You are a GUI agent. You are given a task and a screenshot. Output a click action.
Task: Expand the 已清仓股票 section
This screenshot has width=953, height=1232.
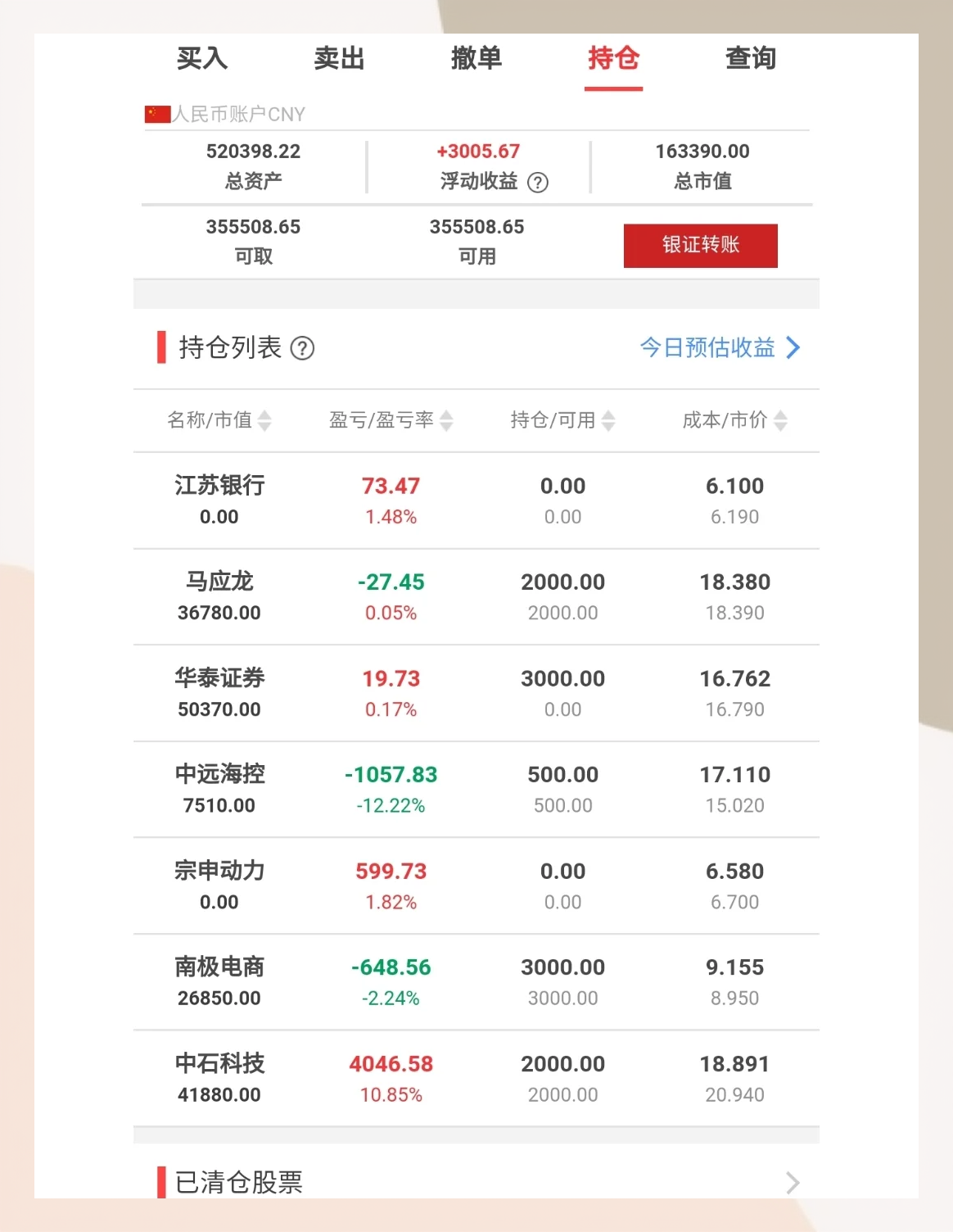click(x=791, y=1182)
